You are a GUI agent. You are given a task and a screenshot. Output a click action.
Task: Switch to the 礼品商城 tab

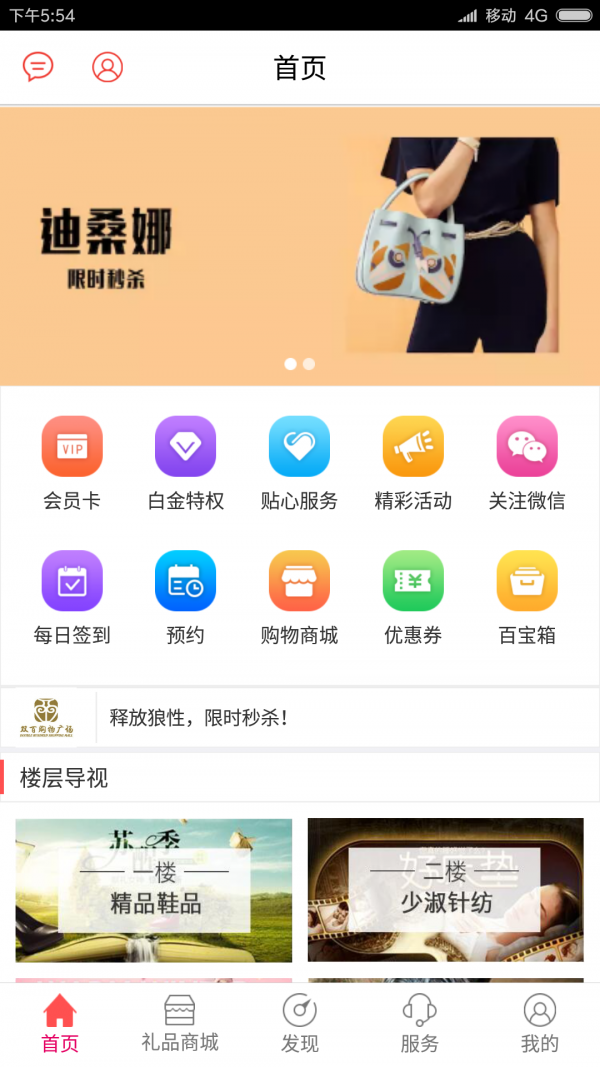[x=180, y=1024]
